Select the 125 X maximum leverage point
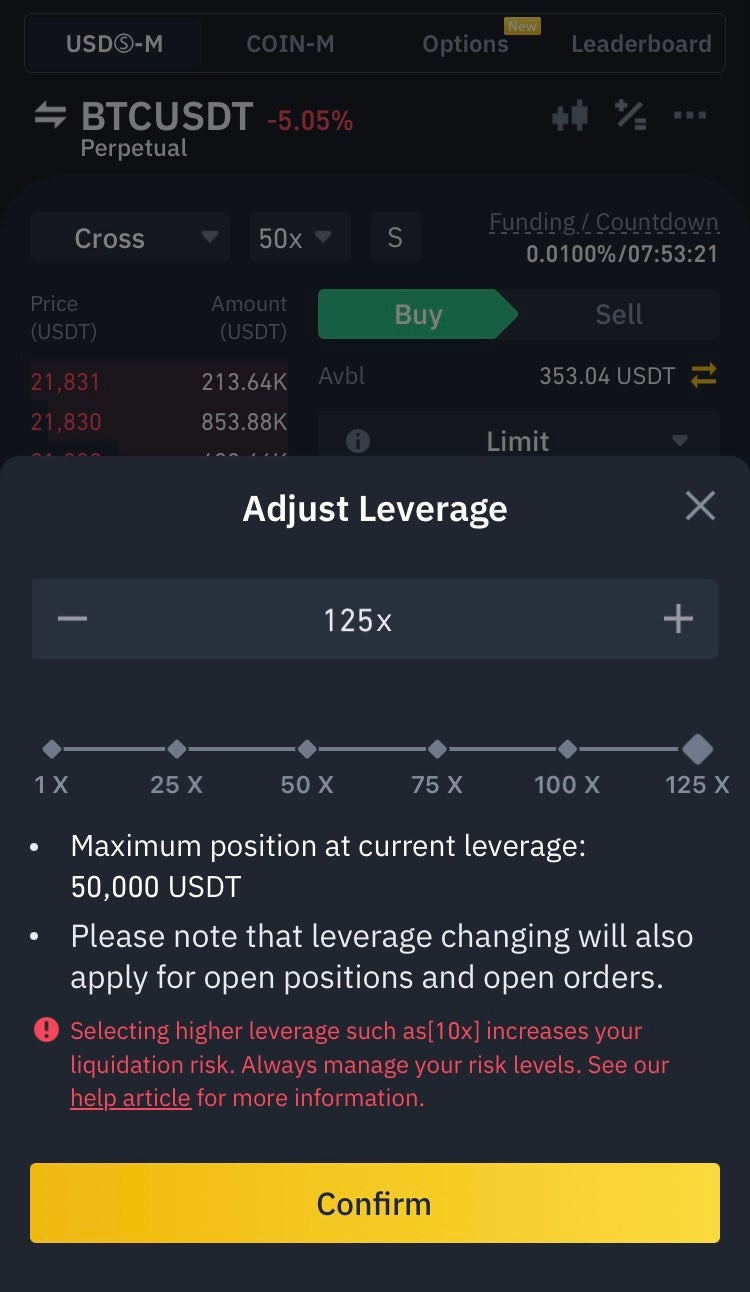Image resolution: width=750 pixels, height=1292 pixels. tap(697, 749)
